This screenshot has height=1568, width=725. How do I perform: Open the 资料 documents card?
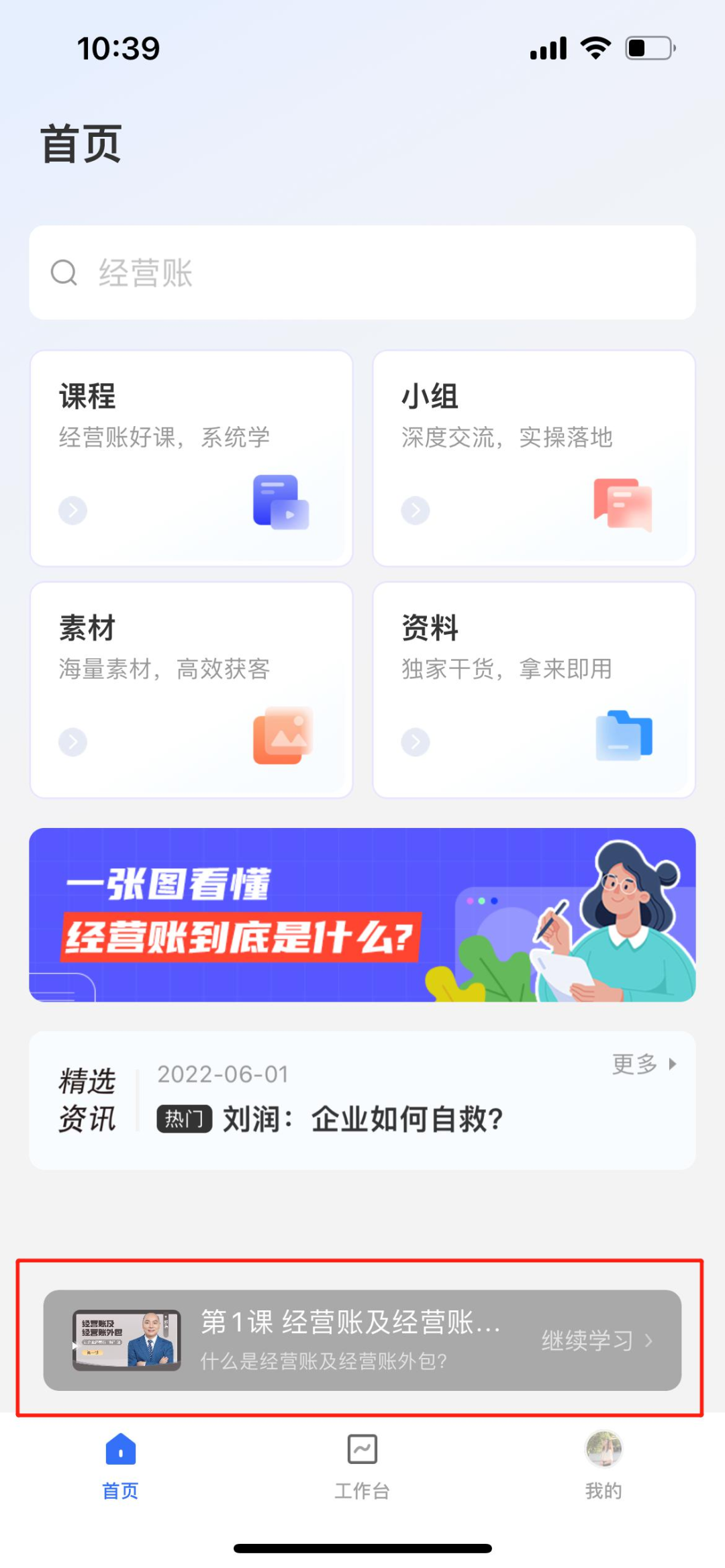pyautogui.click(x=534, y=690)
